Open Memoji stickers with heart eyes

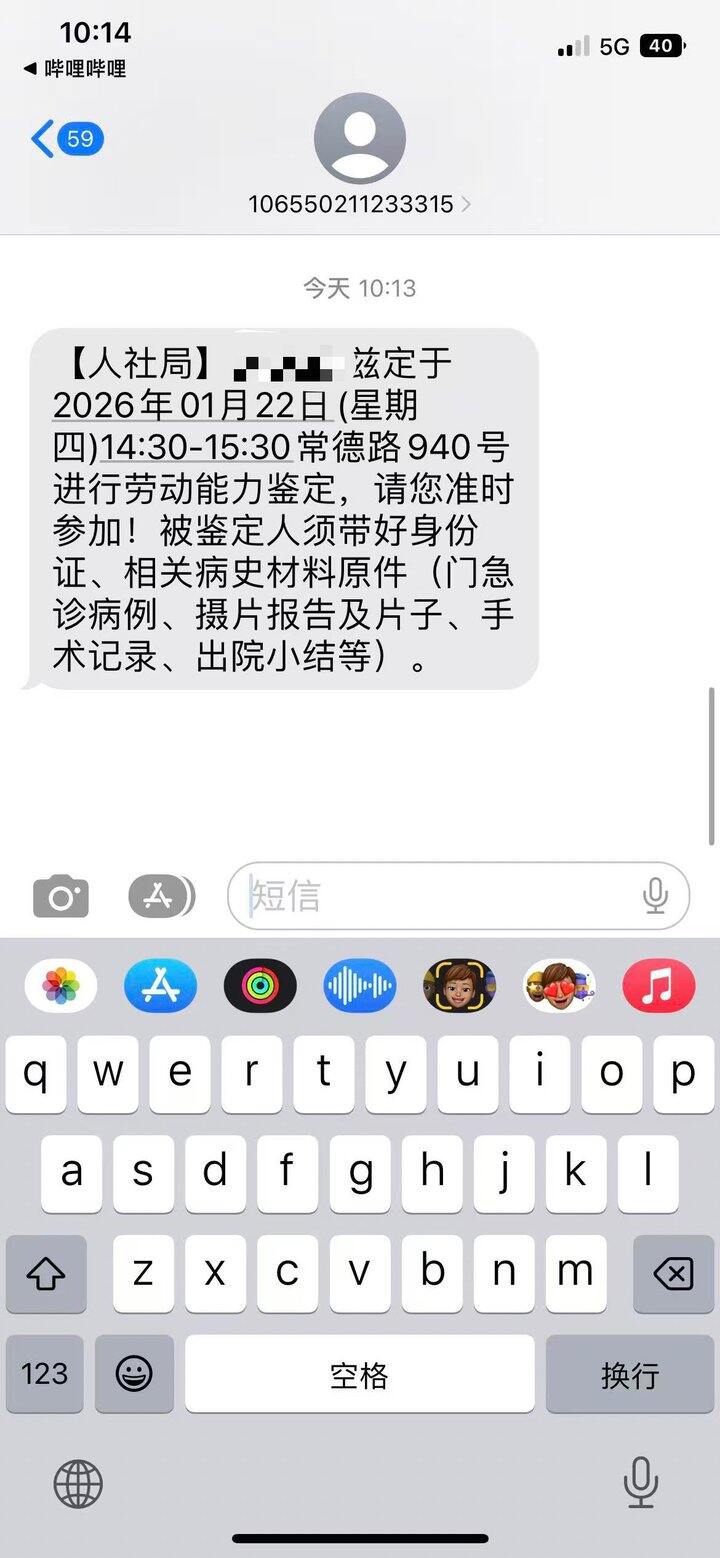[x=559, y=987]
